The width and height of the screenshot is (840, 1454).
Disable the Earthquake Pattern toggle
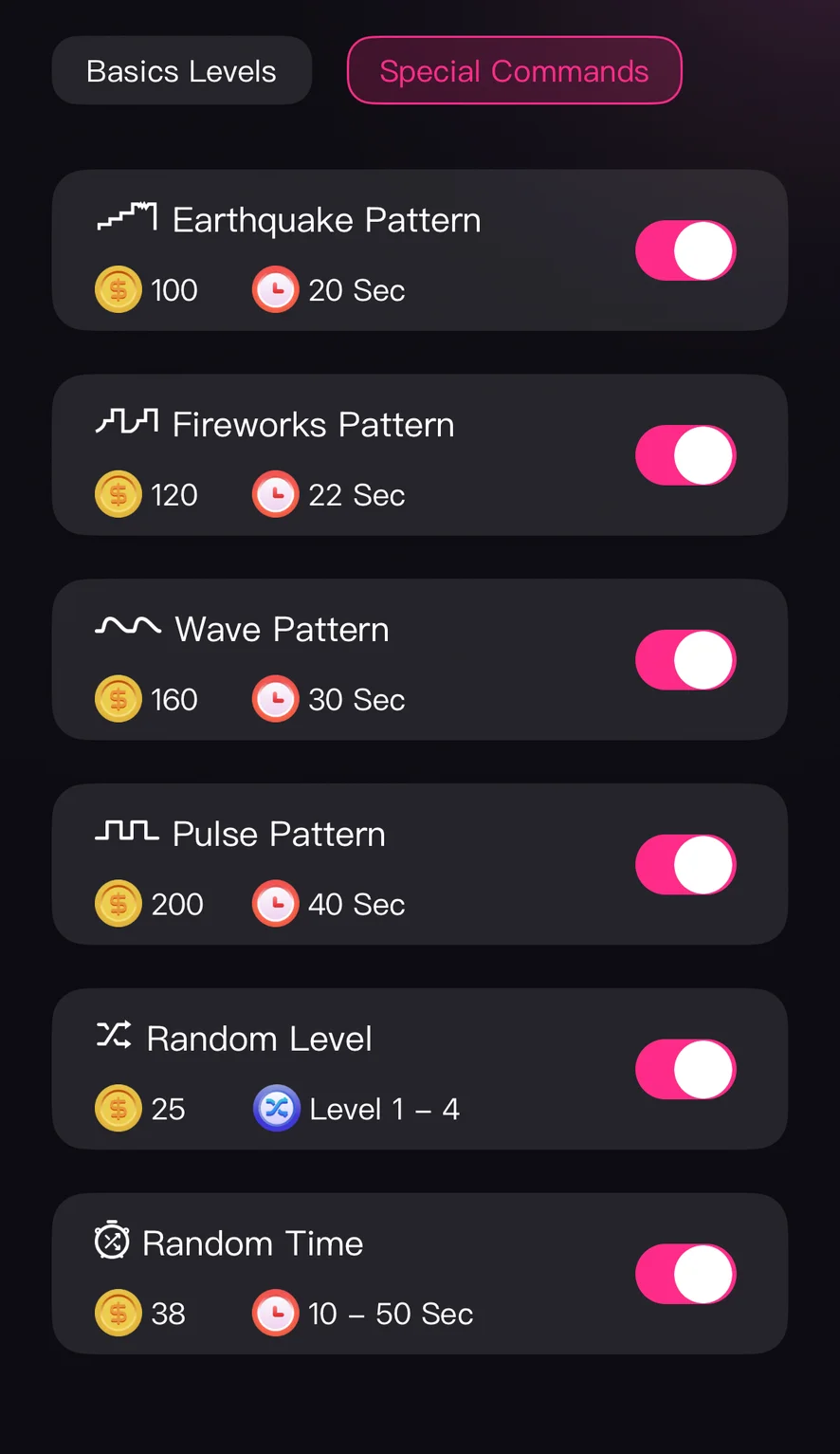click(x=685, y=251)
